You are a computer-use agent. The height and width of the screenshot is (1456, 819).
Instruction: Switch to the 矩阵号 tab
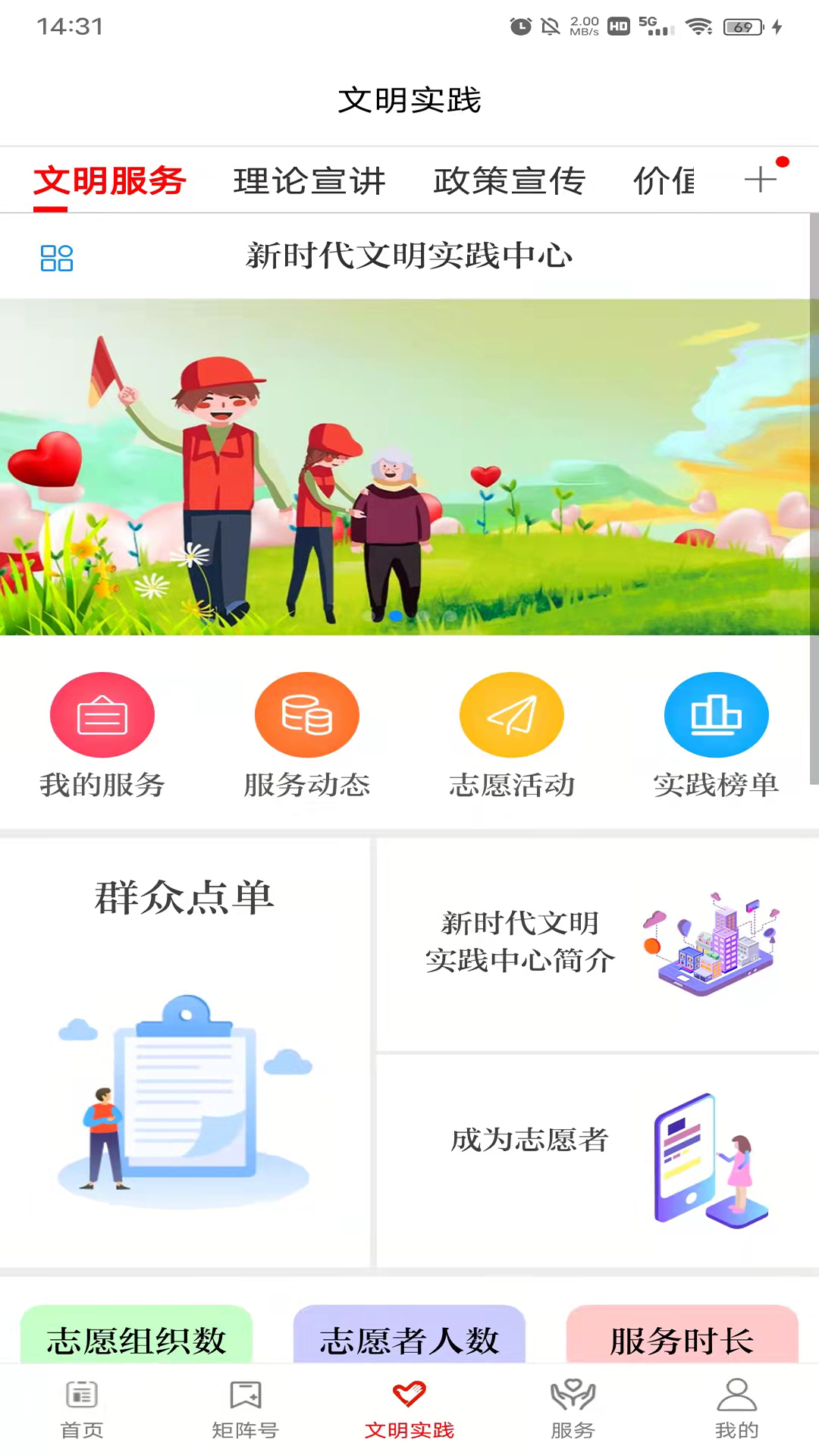coord(246,1410)
